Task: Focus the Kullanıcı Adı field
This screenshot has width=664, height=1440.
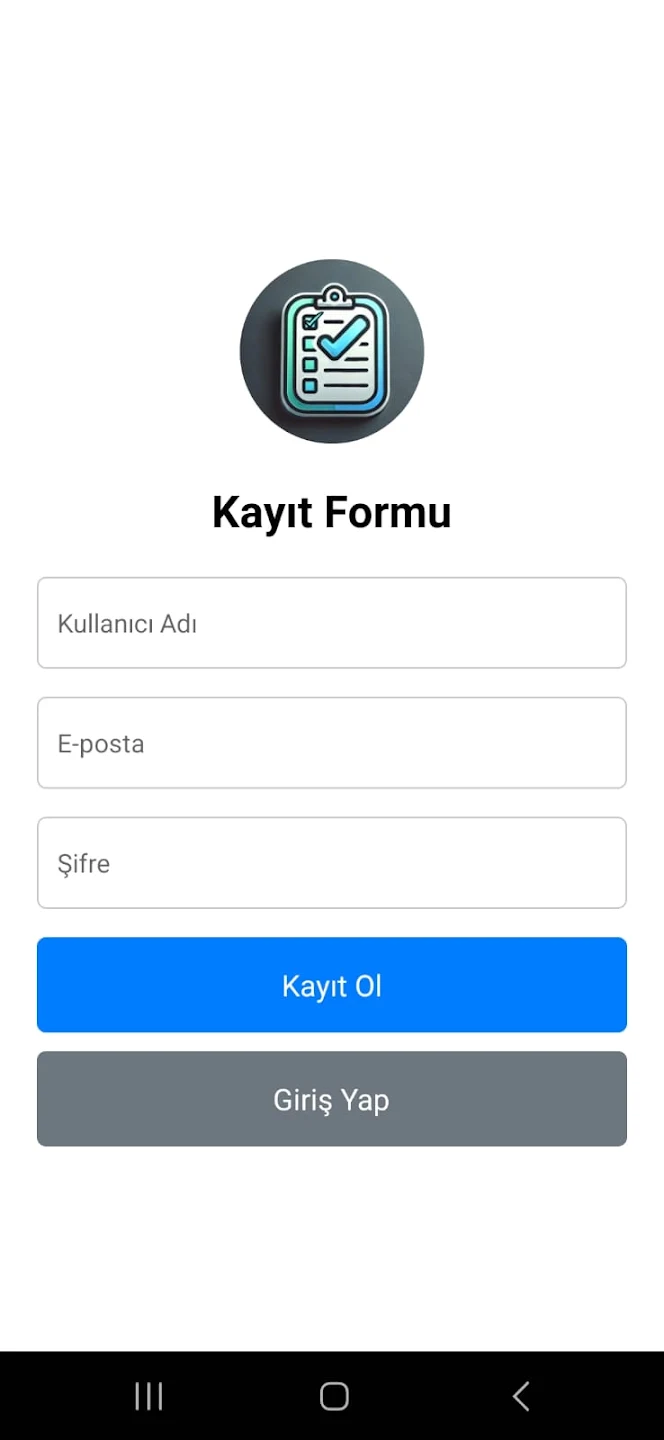Action: pyautogui.click(x=331, y=623)
